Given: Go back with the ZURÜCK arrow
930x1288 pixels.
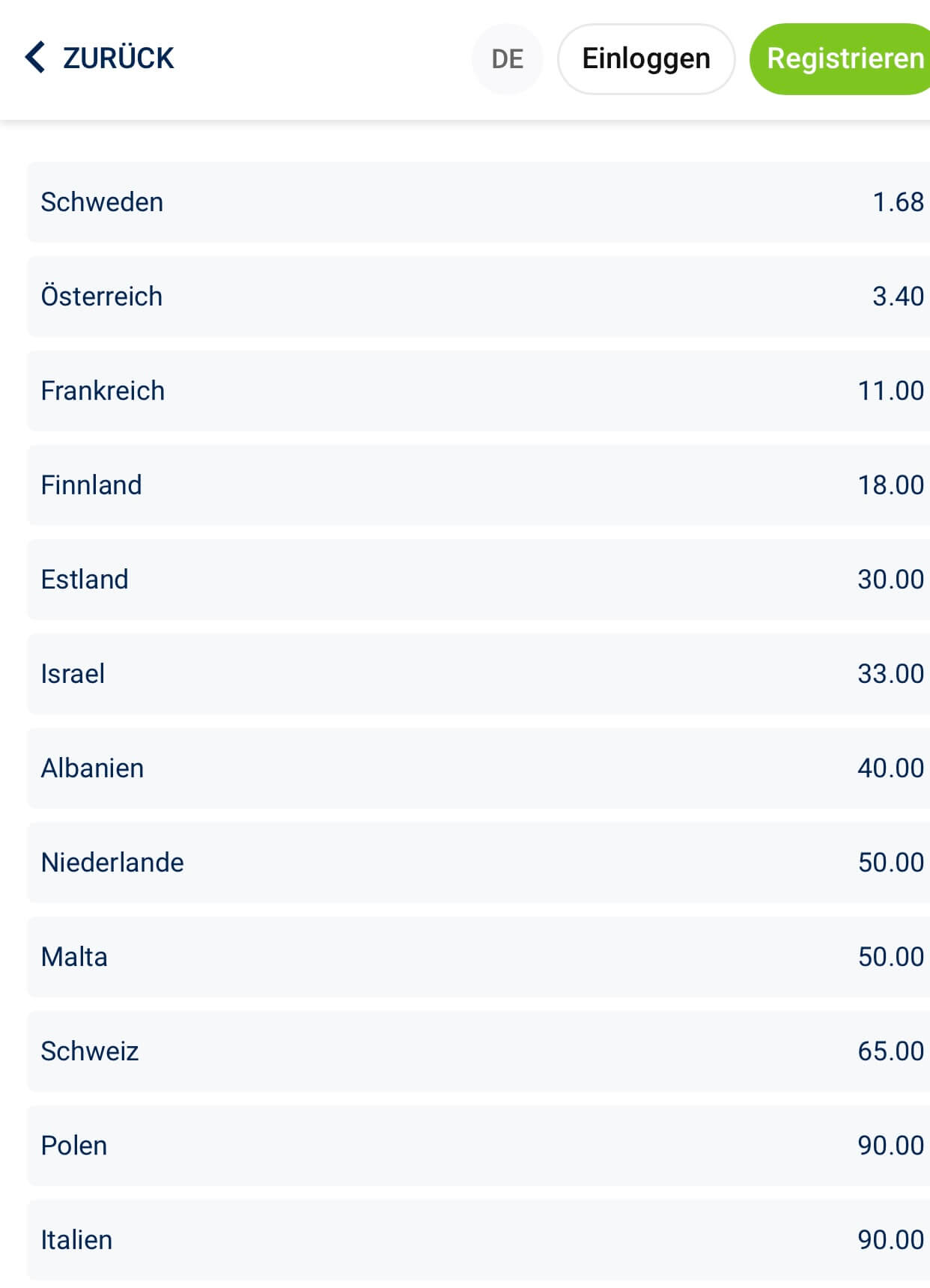Looking at the screenshot, I should (x=99, y=58).
